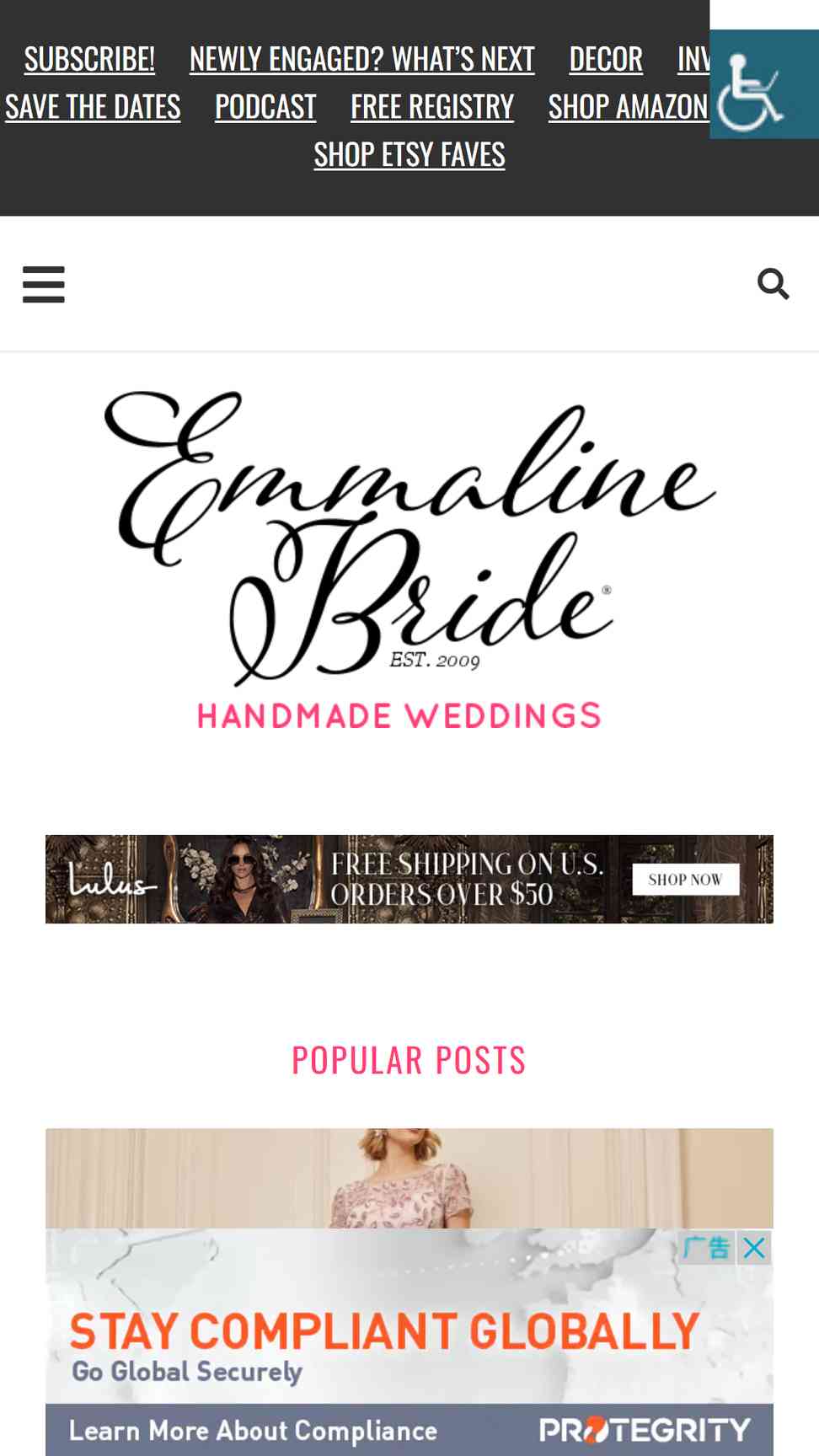Tap the search magnifier icon
Image resolution: width=819 pixels, height=1456 pixels.
tap(773, 284)
